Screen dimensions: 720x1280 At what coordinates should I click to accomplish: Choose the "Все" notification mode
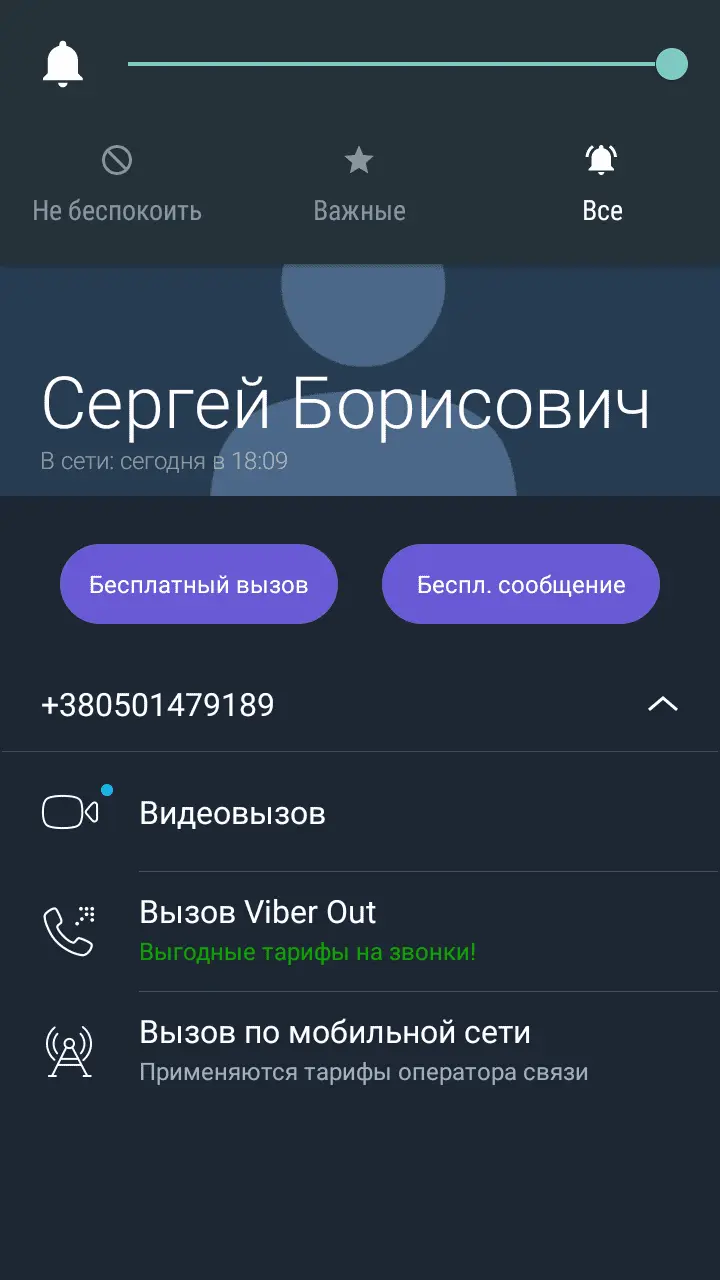(x=602, y=185)
